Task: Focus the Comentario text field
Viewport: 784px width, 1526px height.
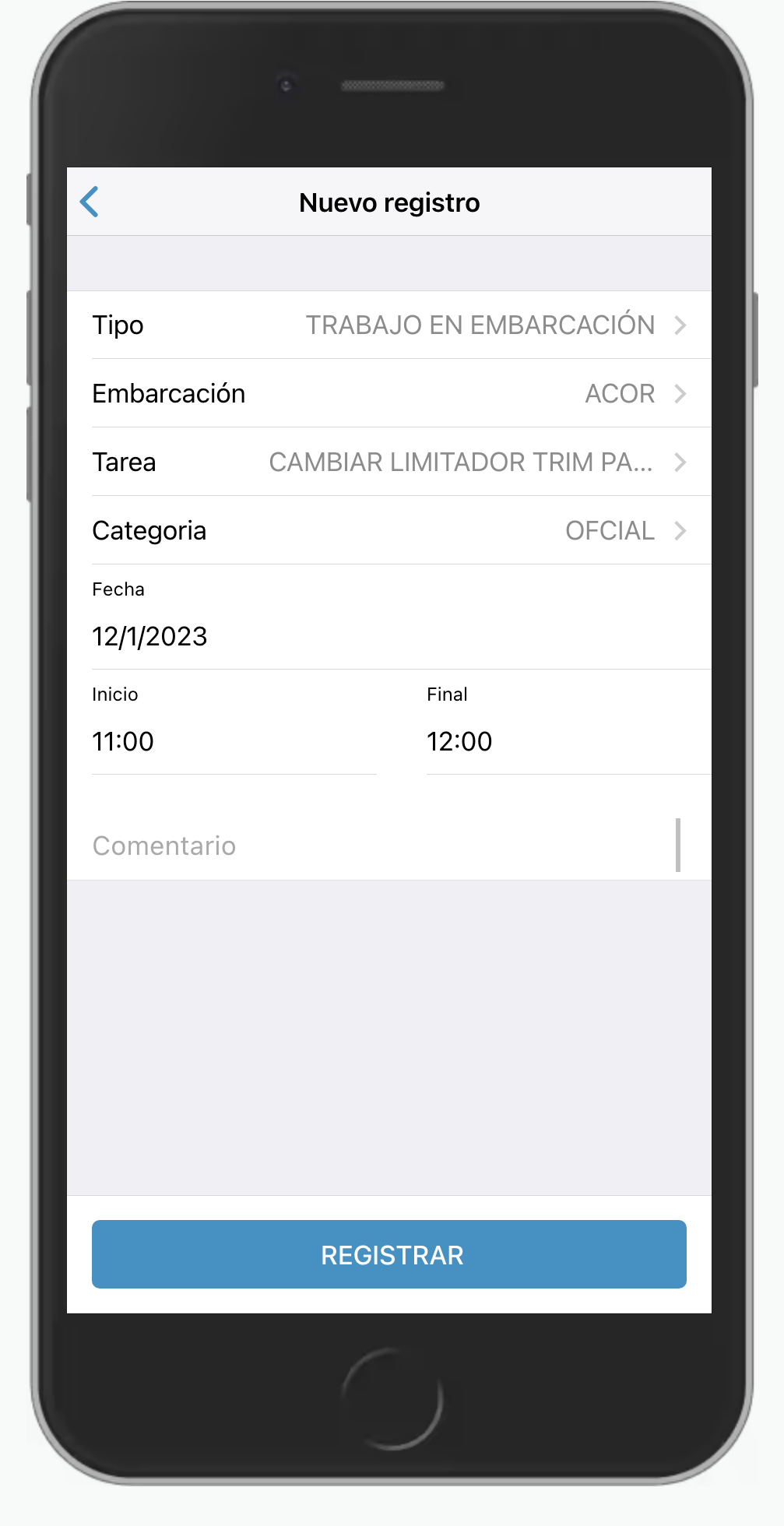Action: (x=374, y=846)
